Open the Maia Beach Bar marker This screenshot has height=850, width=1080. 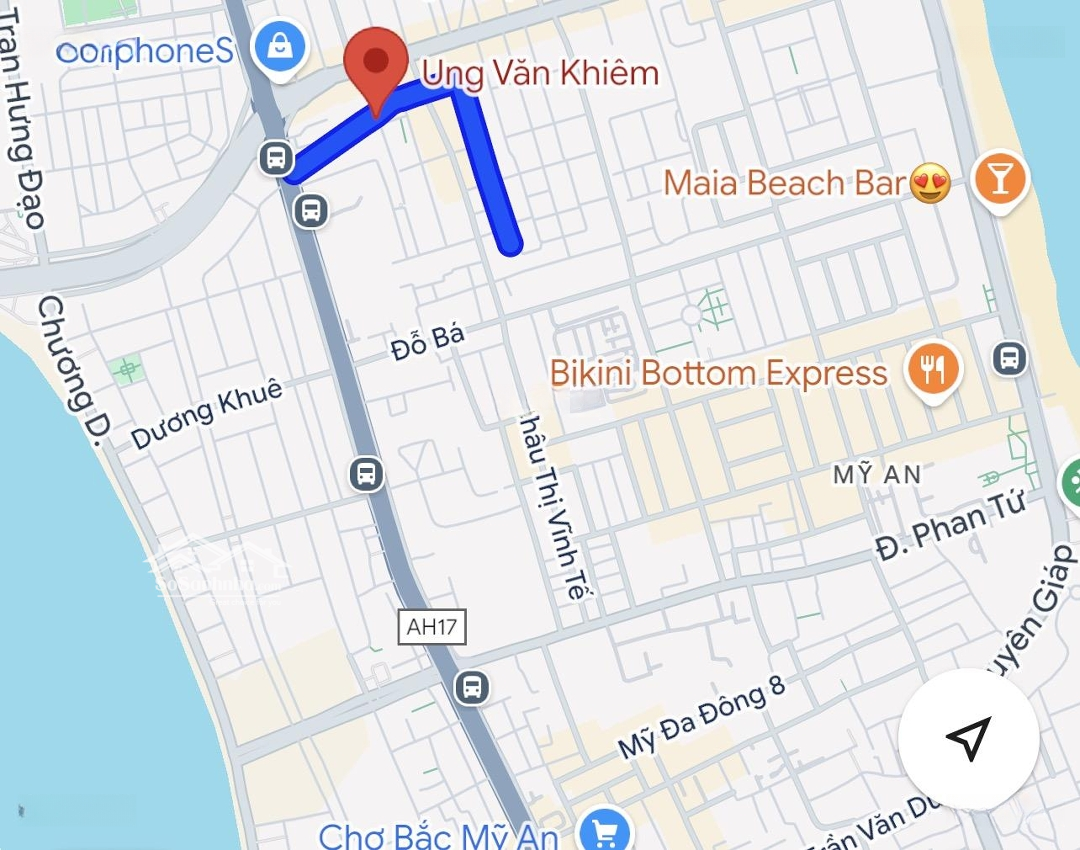(x=999, y=181)
